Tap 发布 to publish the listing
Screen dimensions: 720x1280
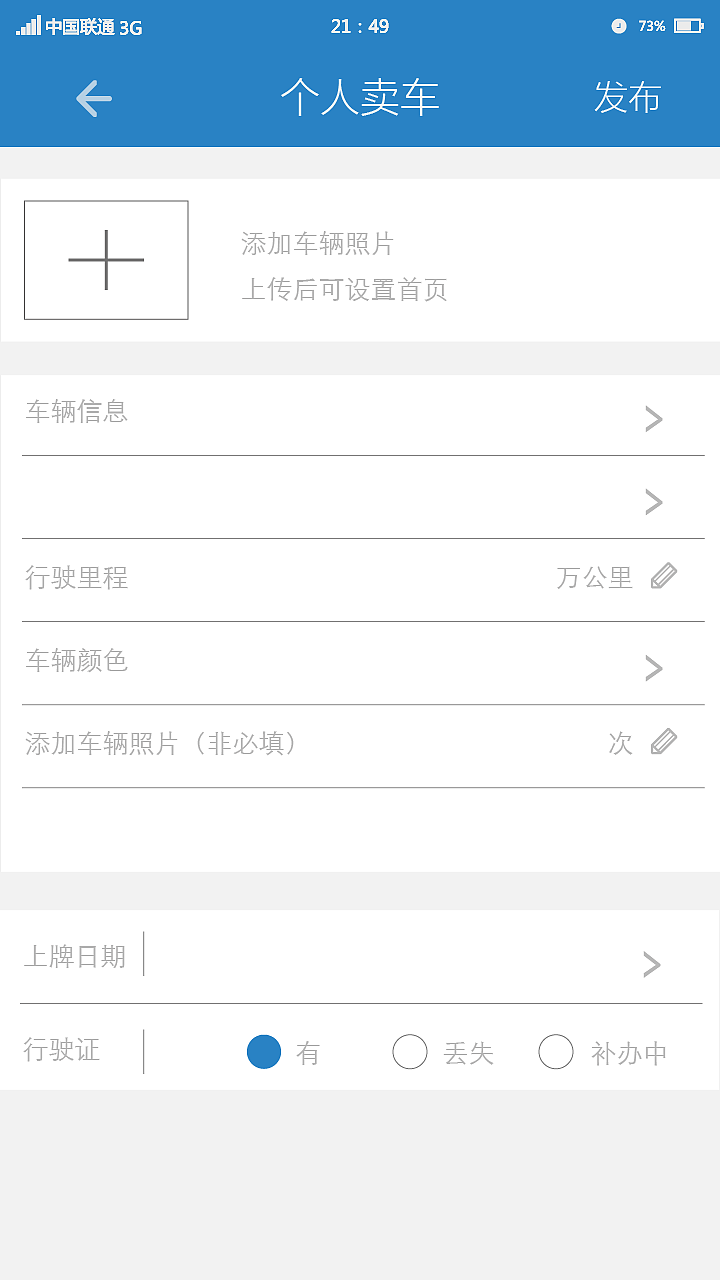tap(628, 98)
